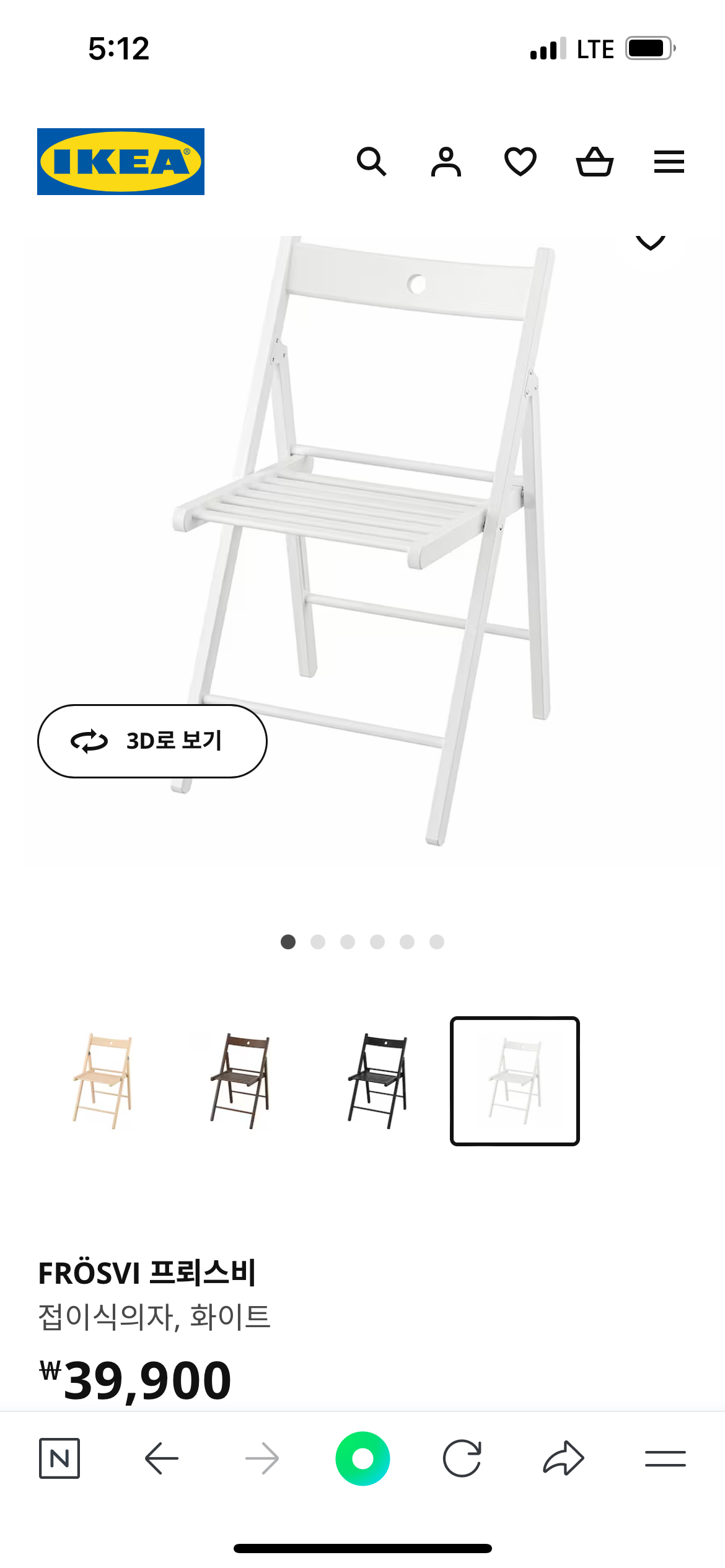Open the hamburger menu in header
725x1568 pixels.
pos(669,162)
